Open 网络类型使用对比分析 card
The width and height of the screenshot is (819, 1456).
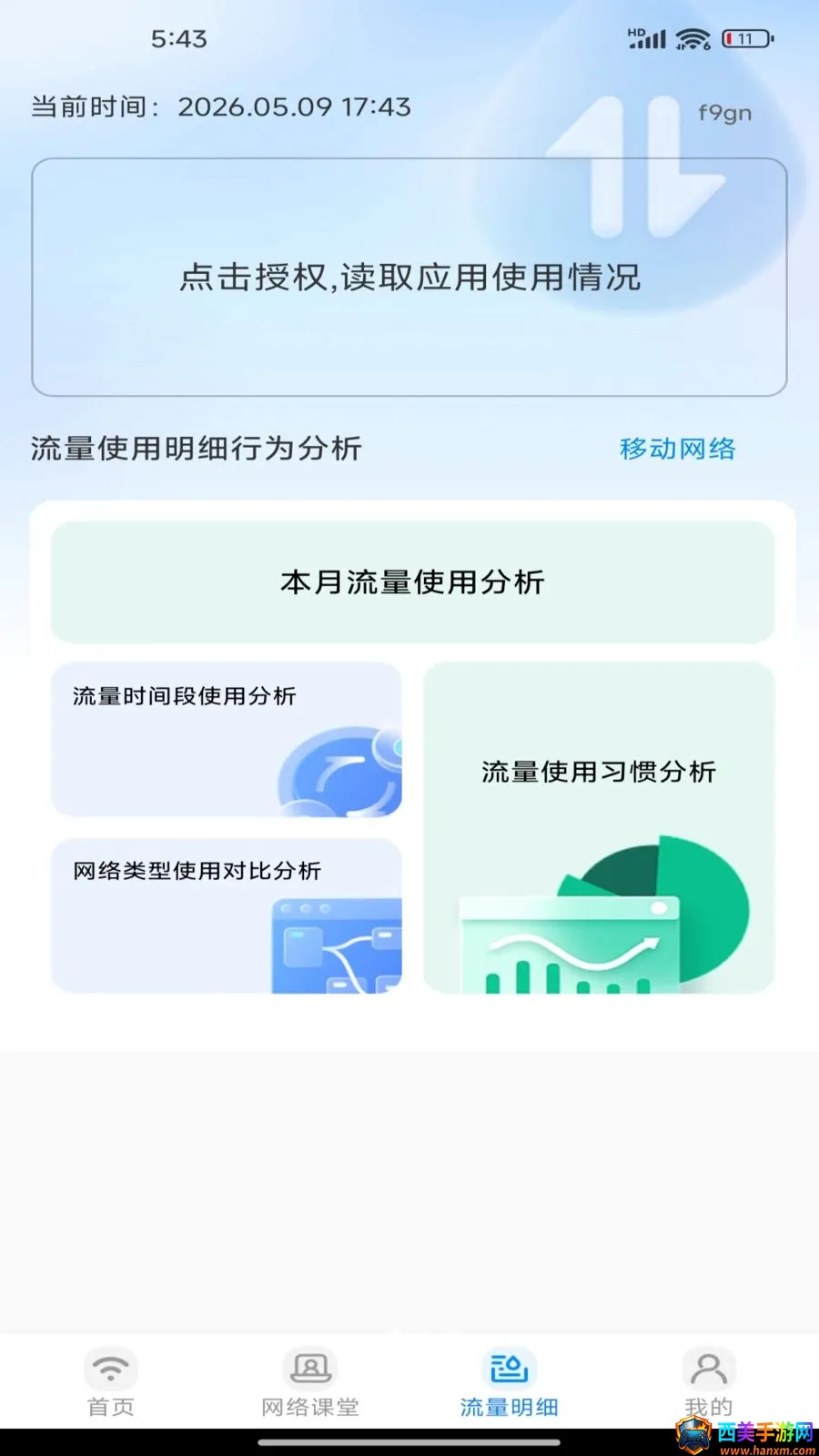pyautogui.click(x=226, y=915)
